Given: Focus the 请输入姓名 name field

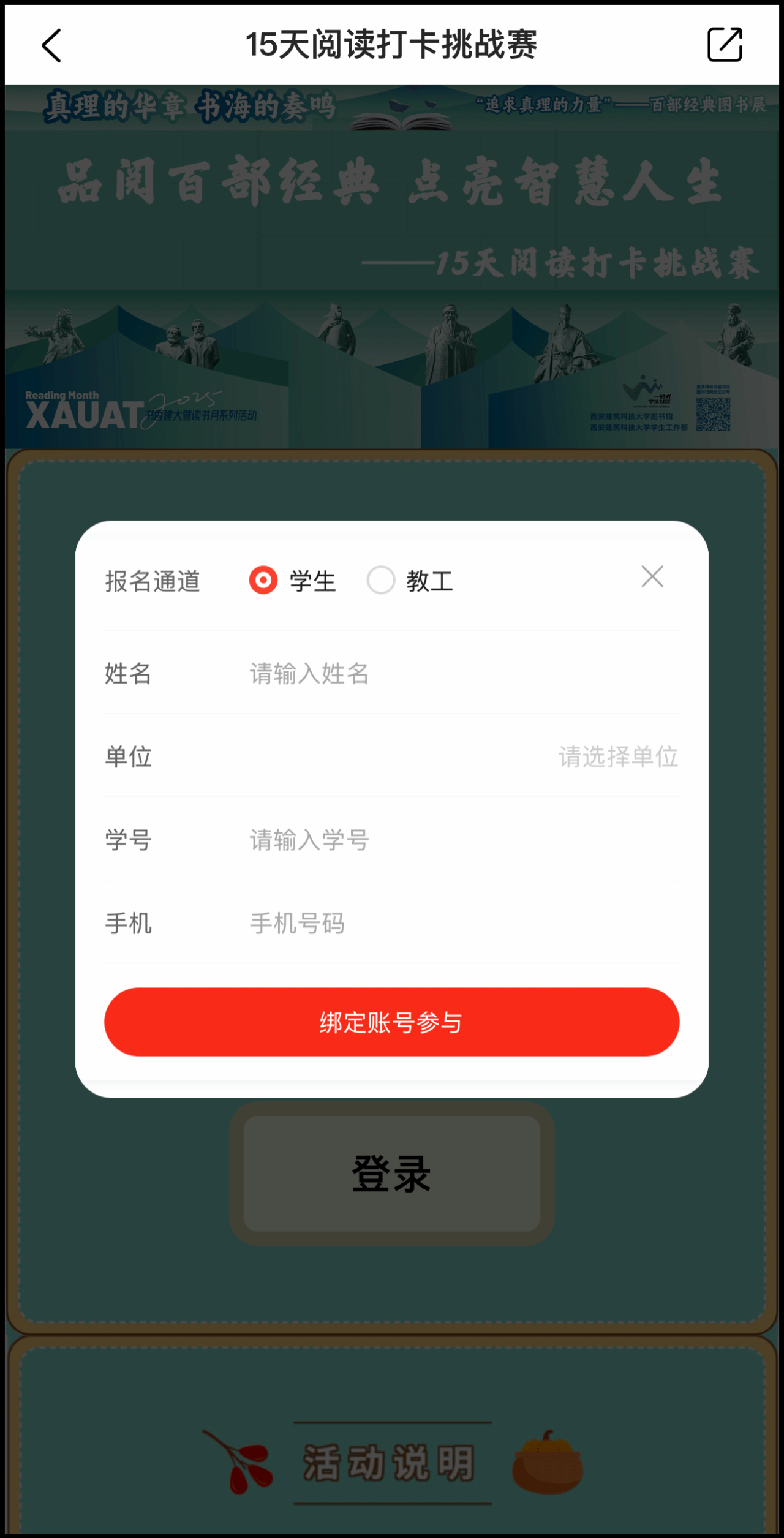Looking at the screenshot, I should point(429,673).
